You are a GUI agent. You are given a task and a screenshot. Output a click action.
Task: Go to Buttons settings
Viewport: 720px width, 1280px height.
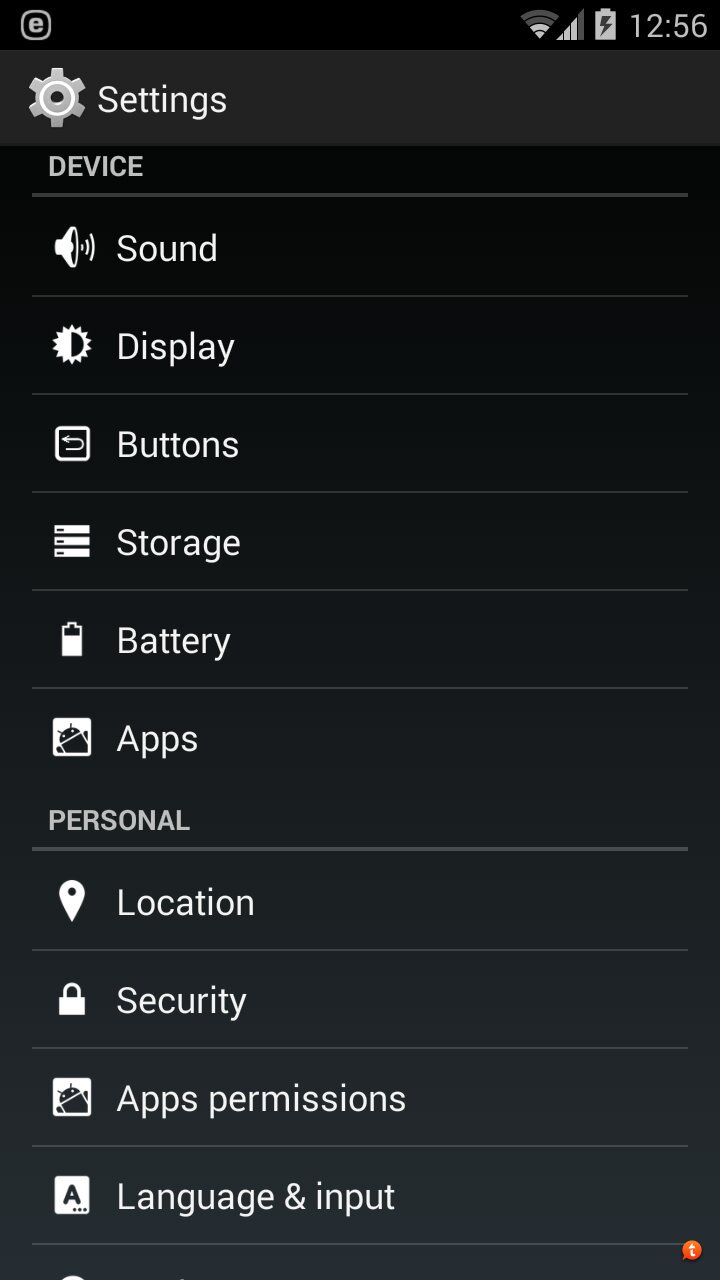pos(360,444)
